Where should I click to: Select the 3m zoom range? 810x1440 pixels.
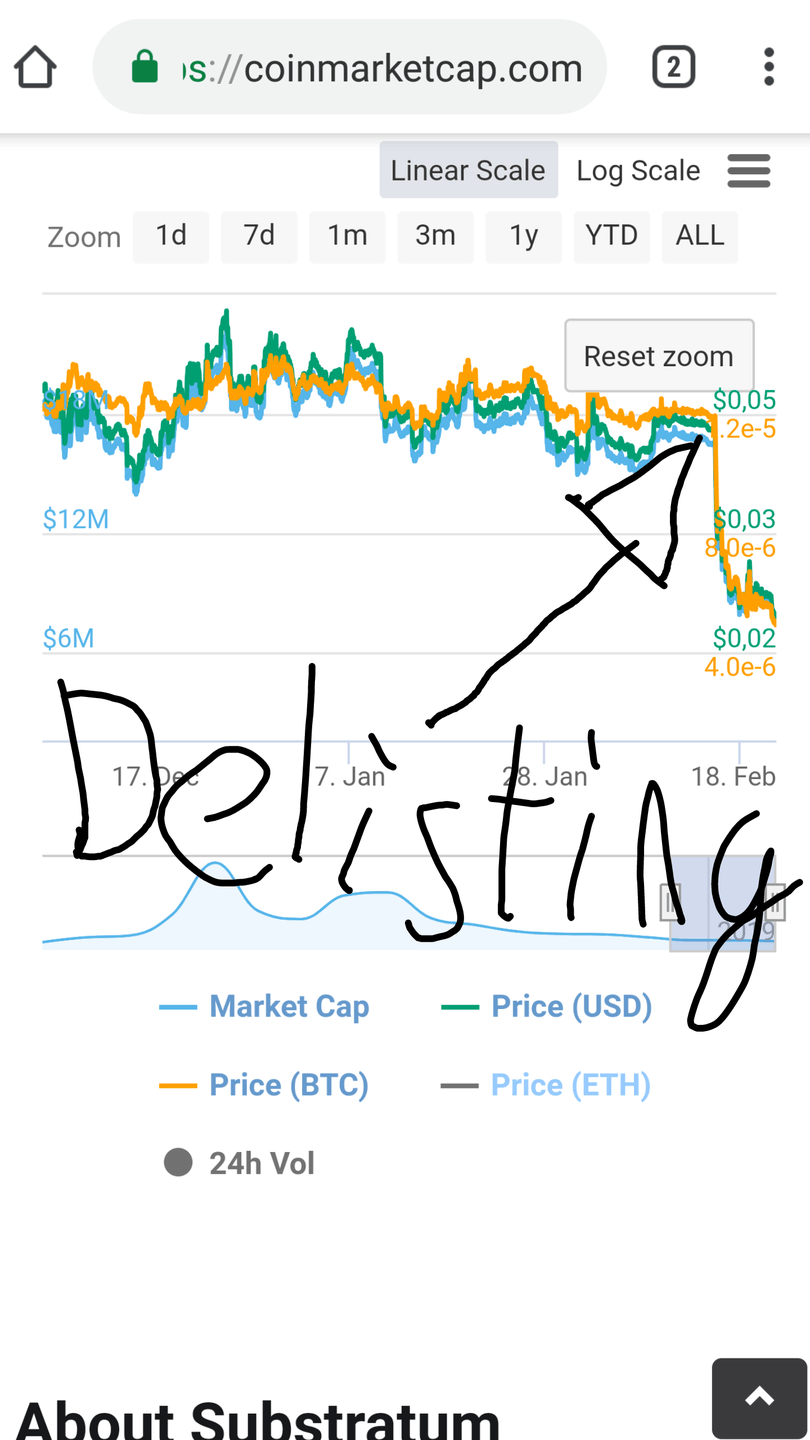435,236
